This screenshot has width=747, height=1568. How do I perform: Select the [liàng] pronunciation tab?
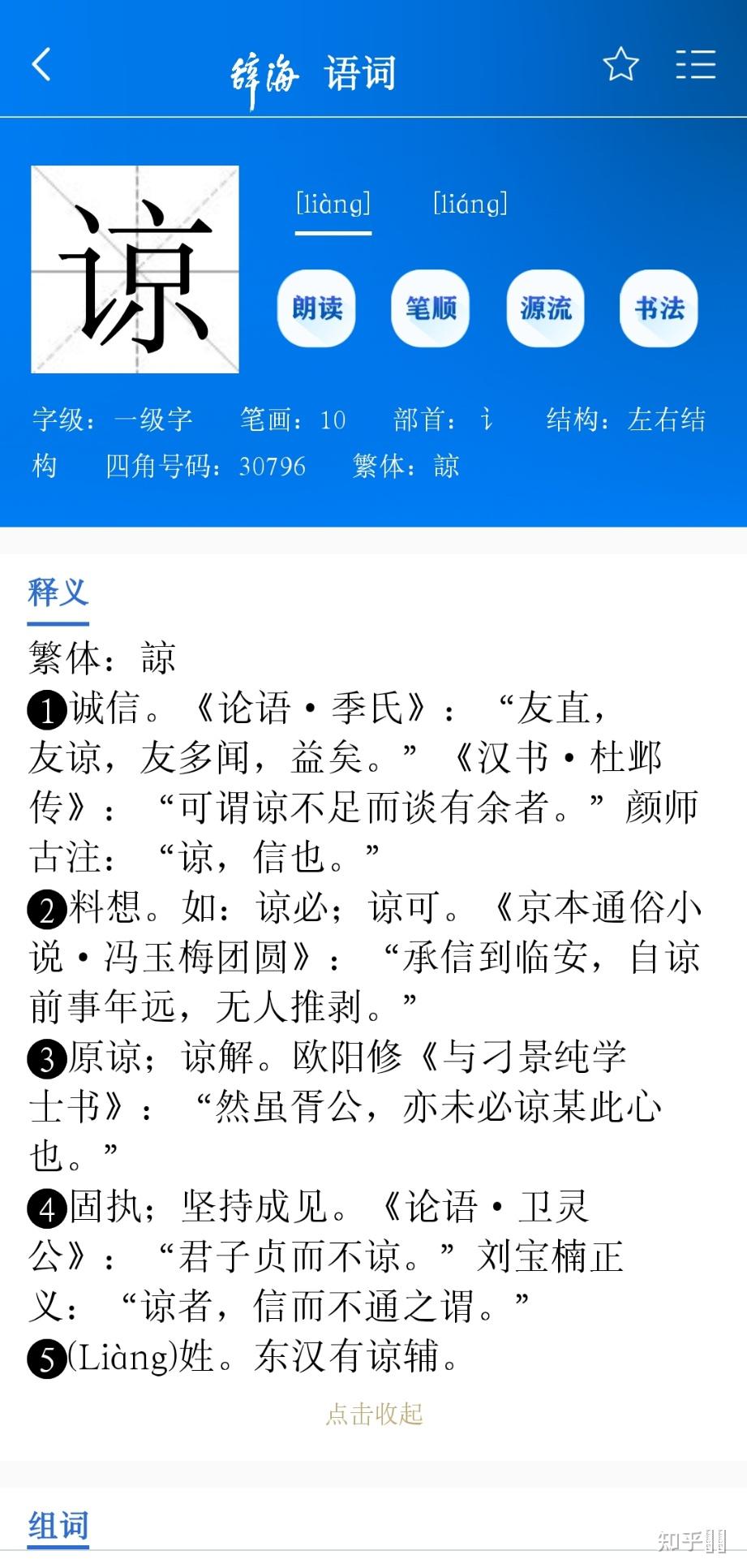tap(333, 205)
